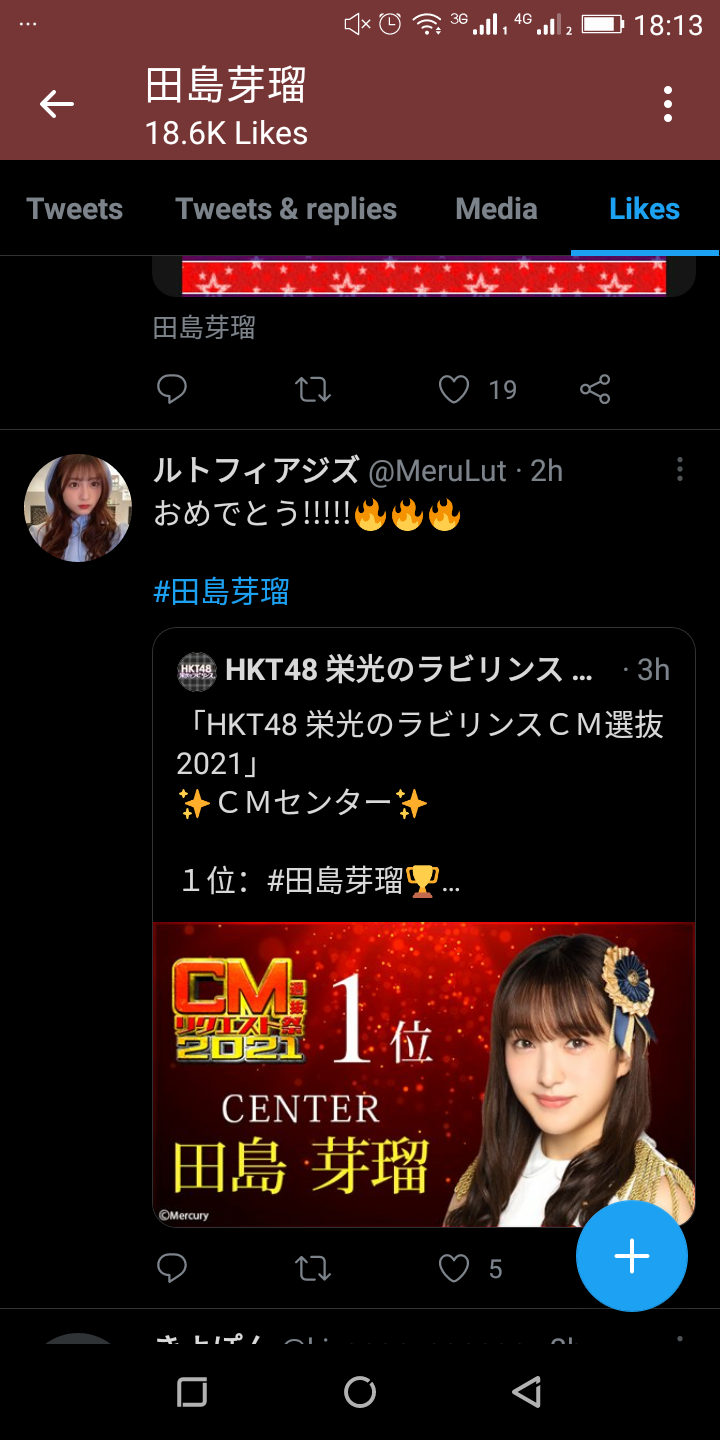Viewport: 720px width, 1440px height.
Task: Select the Likes tab
Action: (644, 209)
